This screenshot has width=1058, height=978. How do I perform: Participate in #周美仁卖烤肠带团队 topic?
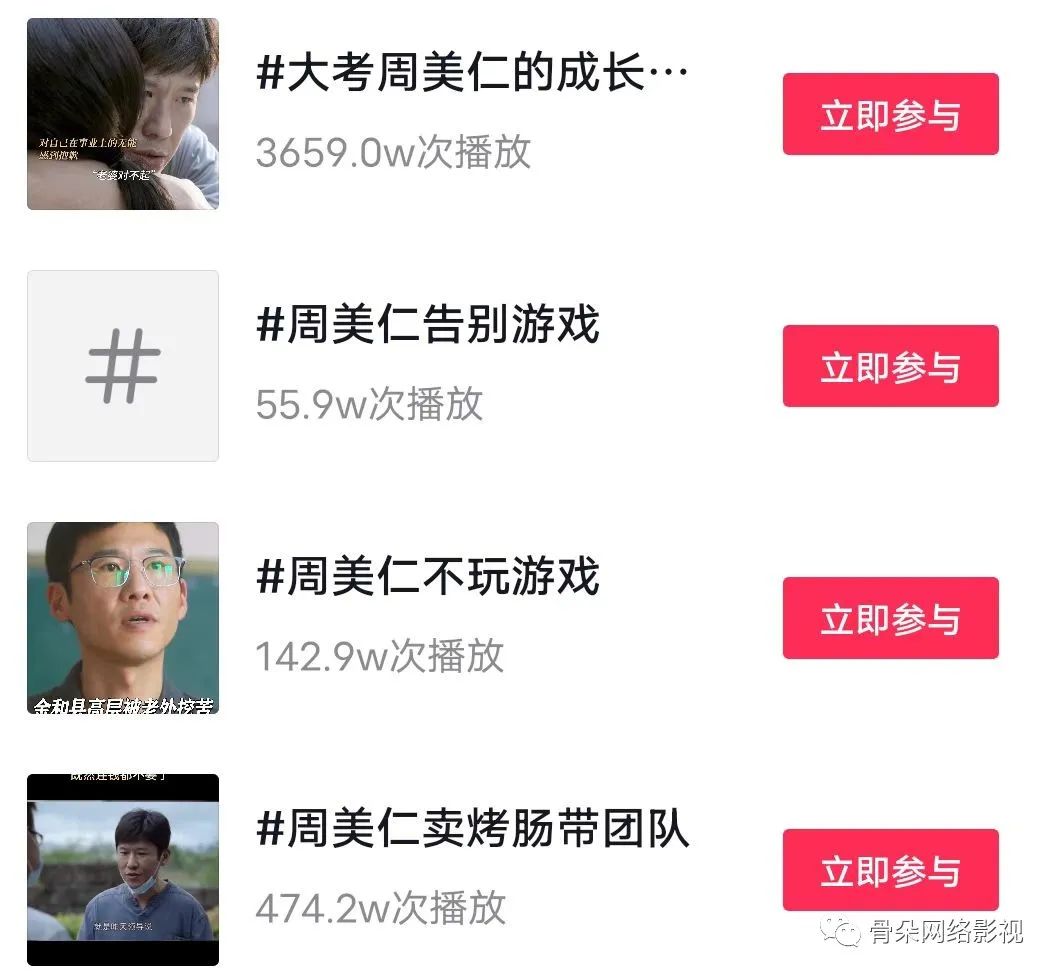pyautogui.click(x=890, y=870)
